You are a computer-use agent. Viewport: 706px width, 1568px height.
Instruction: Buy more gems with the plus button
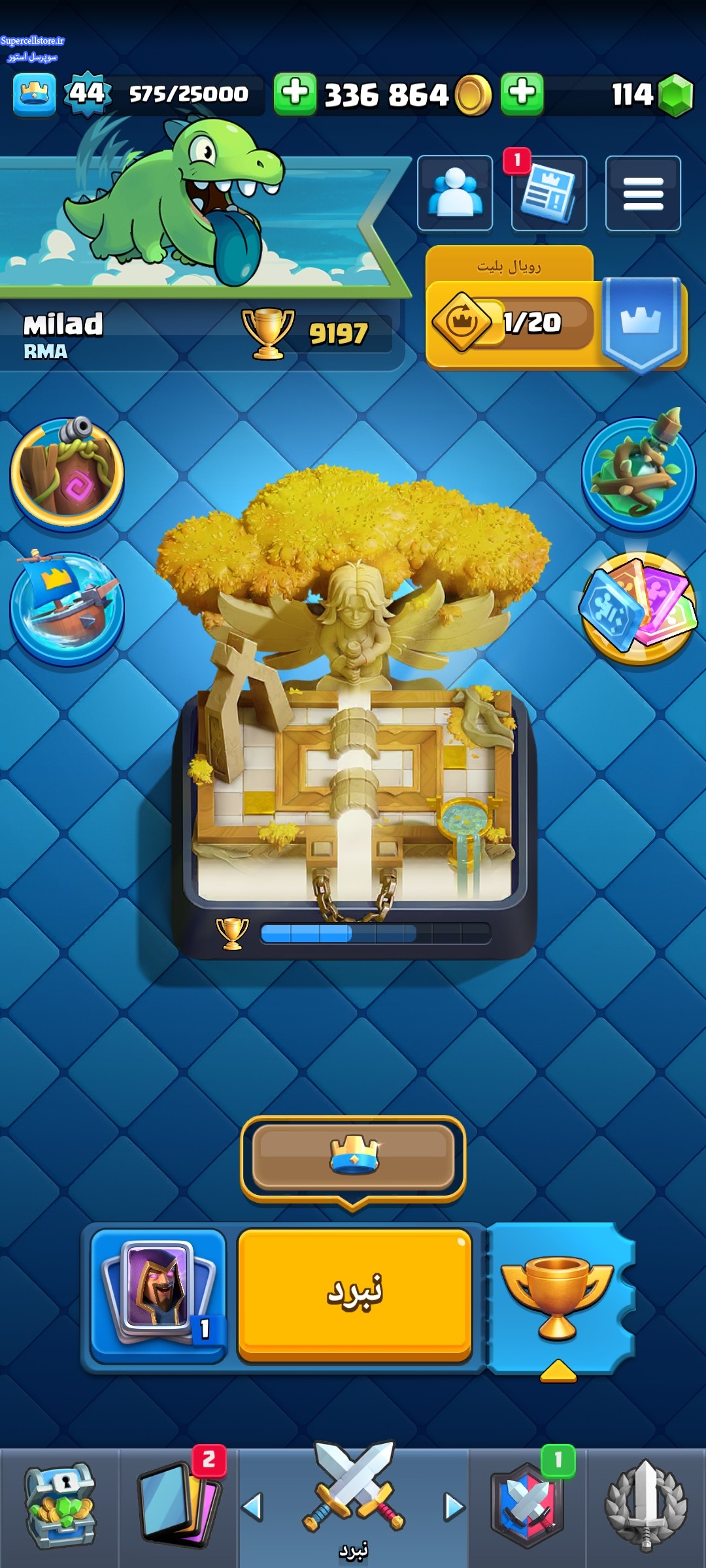click(522, 94)
